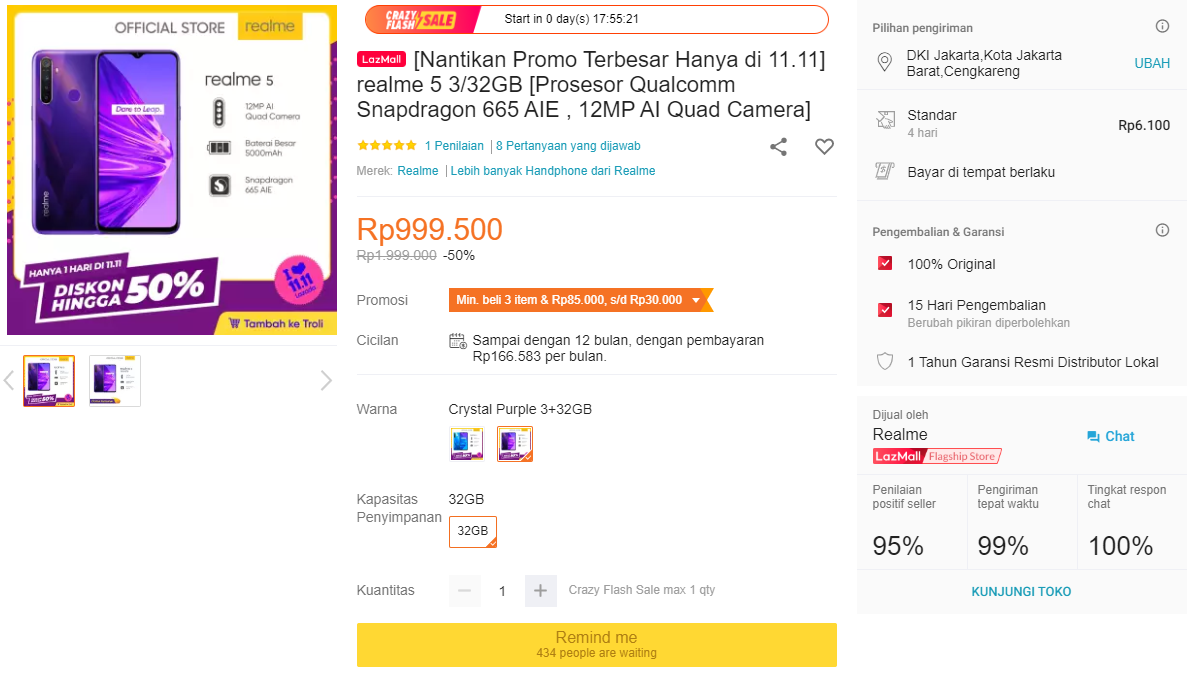Change delivery address via UBAH
This screenshot has height=679, width=1187.
tap(1151, 63)
